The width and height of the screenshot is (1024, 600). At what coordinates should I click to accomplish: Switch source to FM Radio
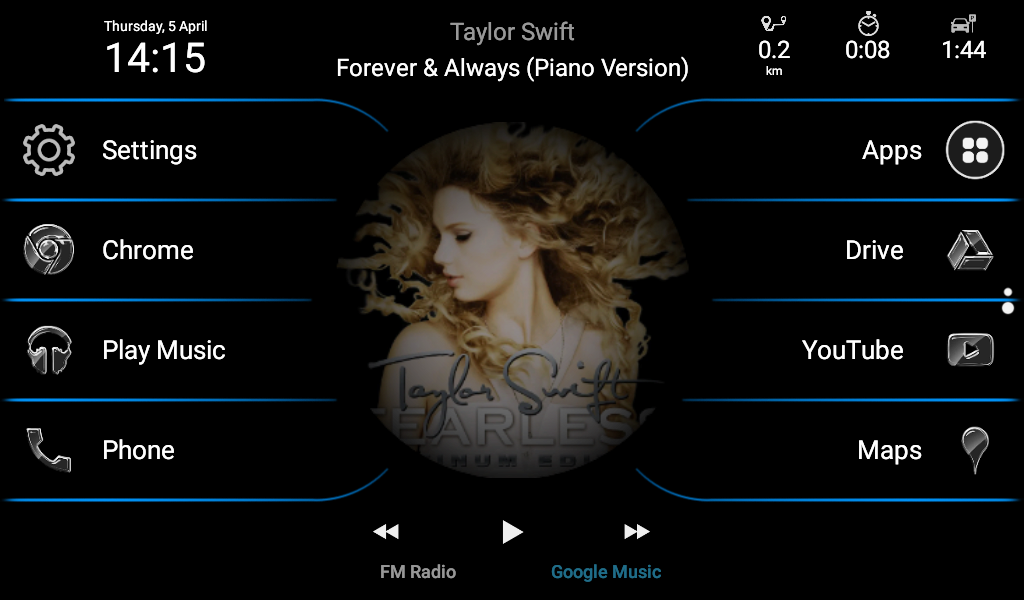[x=418, y=572]
